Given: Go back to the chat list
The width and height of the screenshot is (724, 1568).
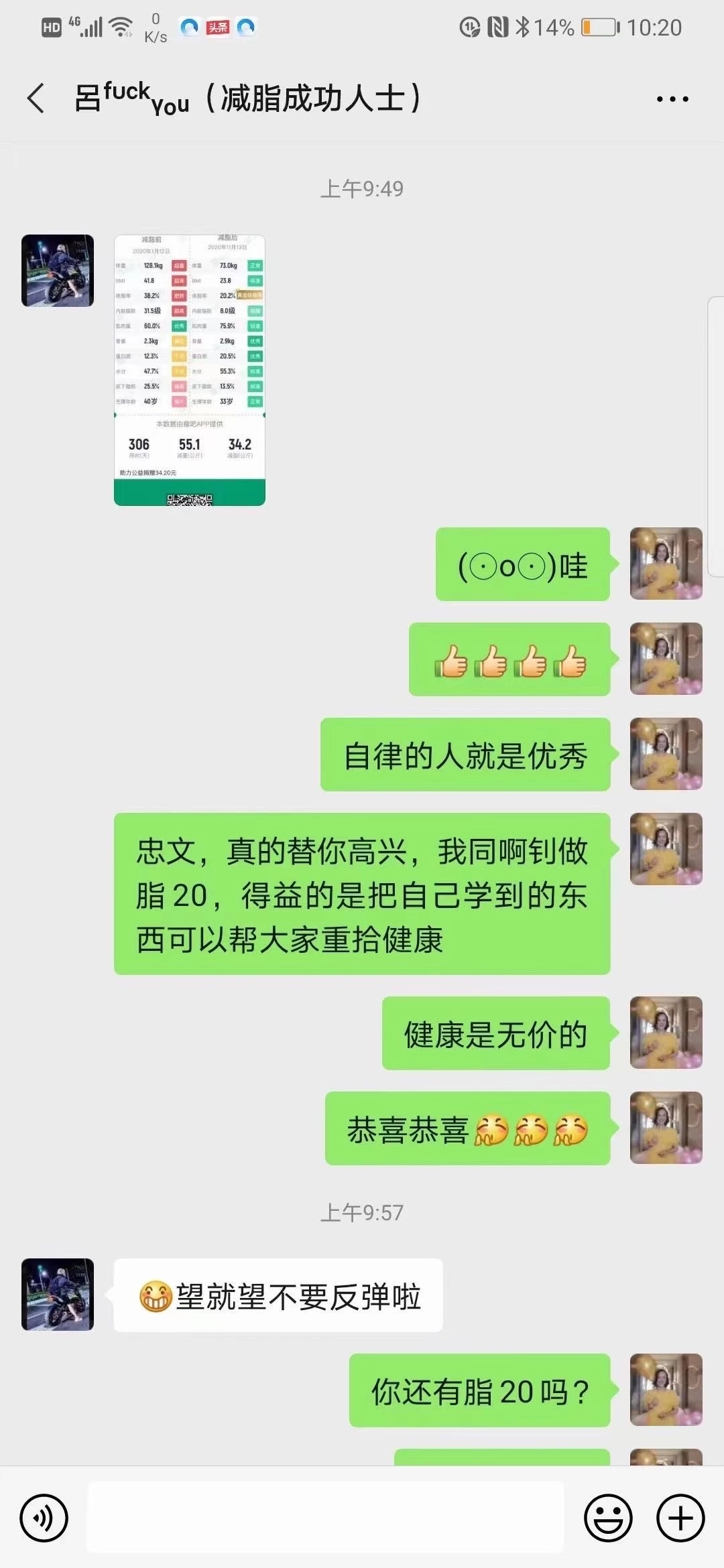Looking at the screenshot, I should tap(36, 99).
